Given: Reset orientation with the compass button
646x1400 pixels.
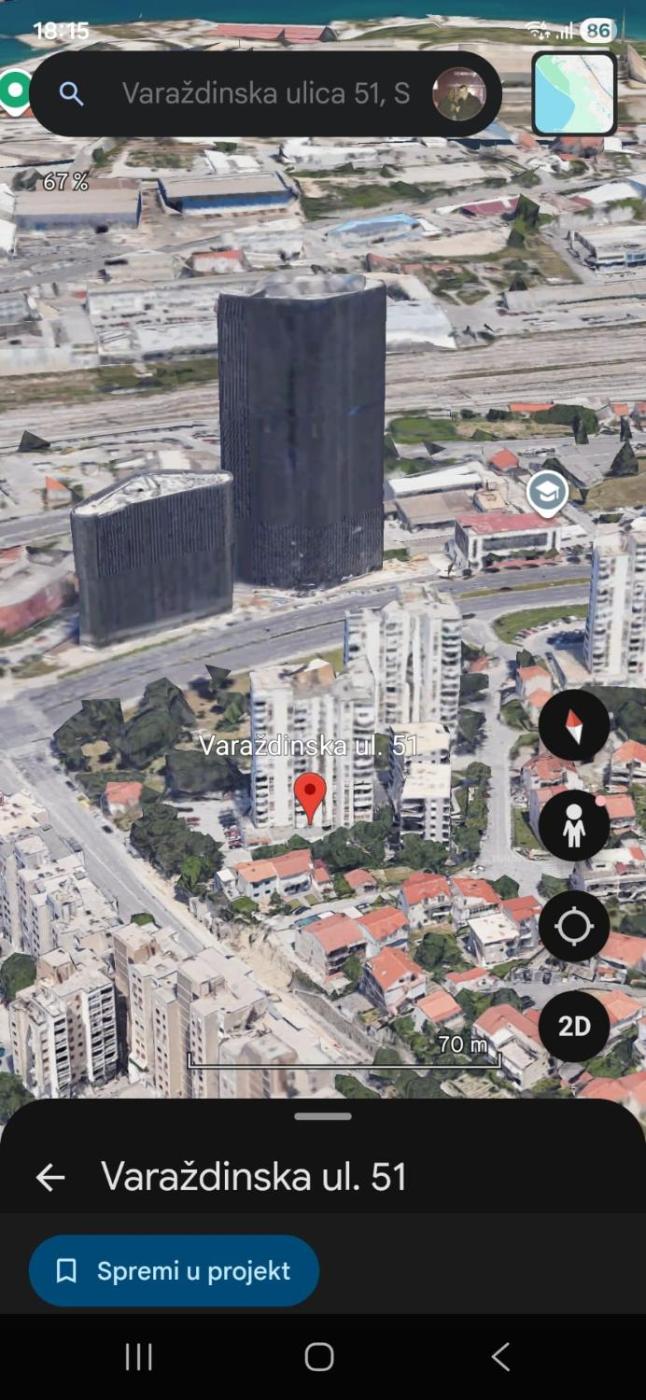Looking at the screenshot, I should tap(574, 725).
